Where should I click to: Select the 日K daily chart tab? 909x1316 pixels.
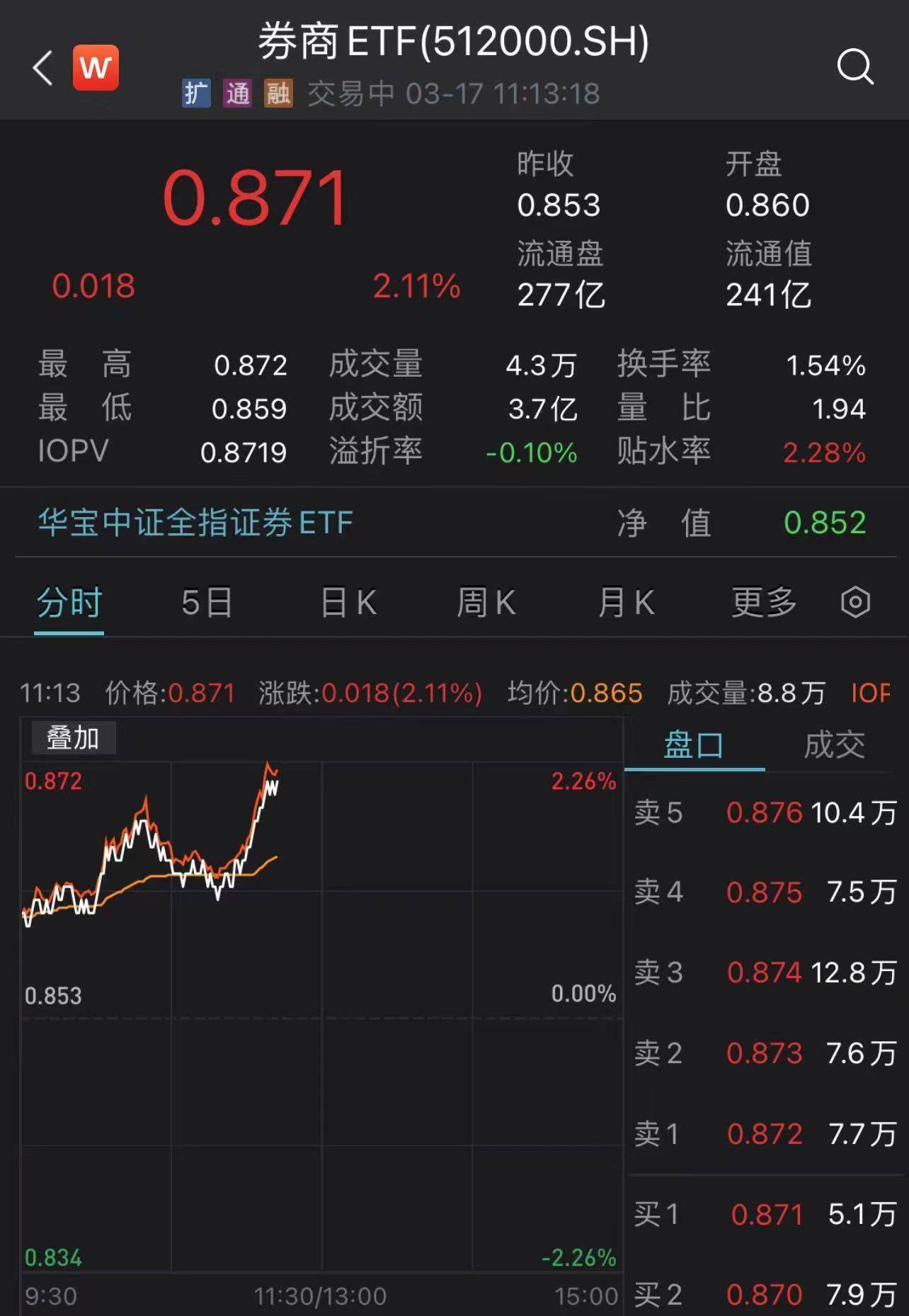346,603
